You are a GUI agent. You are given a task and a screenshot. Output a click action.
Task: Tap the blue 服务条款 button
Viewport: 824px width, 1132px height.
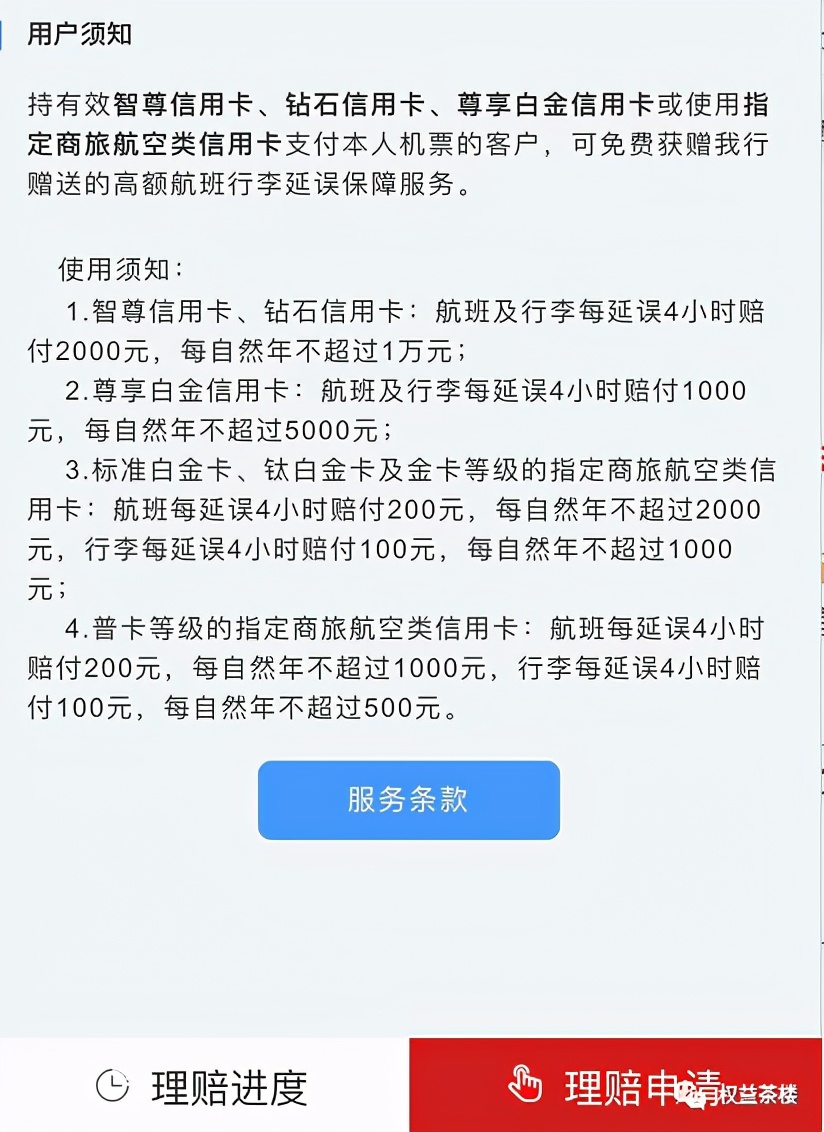tap(408, 799)
